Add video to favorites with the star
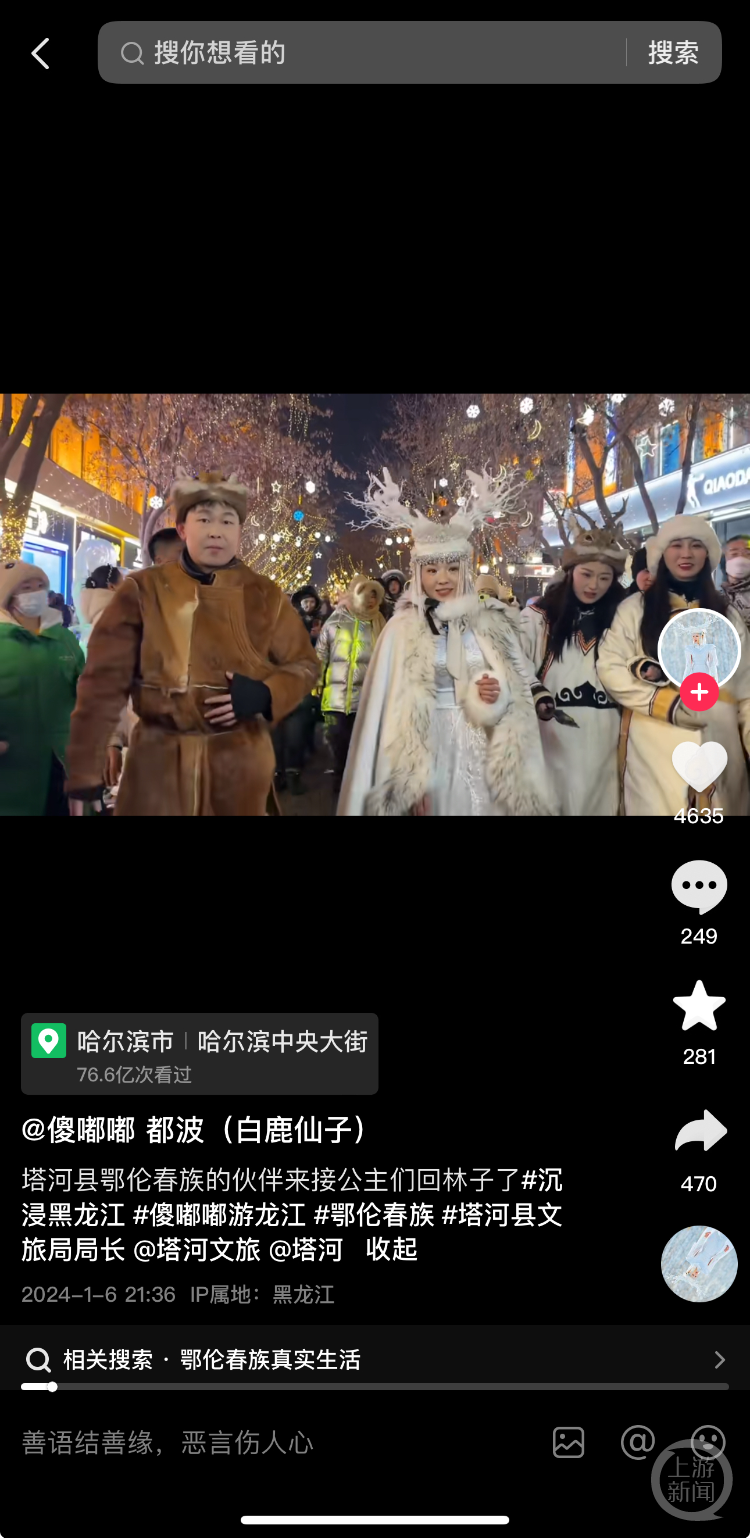 pos(699,1006)
